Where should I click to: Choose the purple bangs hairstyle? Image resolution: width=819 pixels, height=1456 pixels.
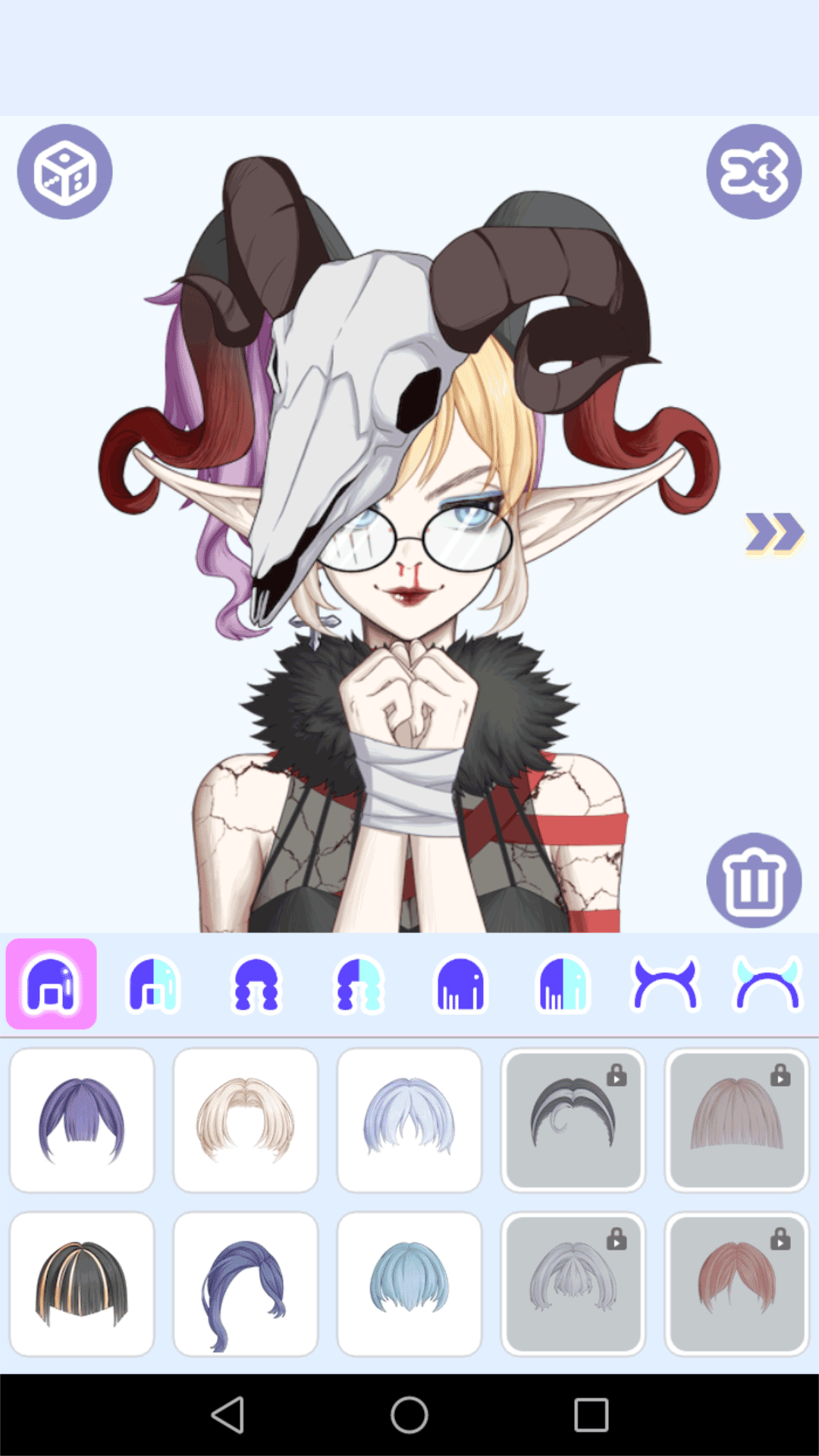pos(82,1120)
